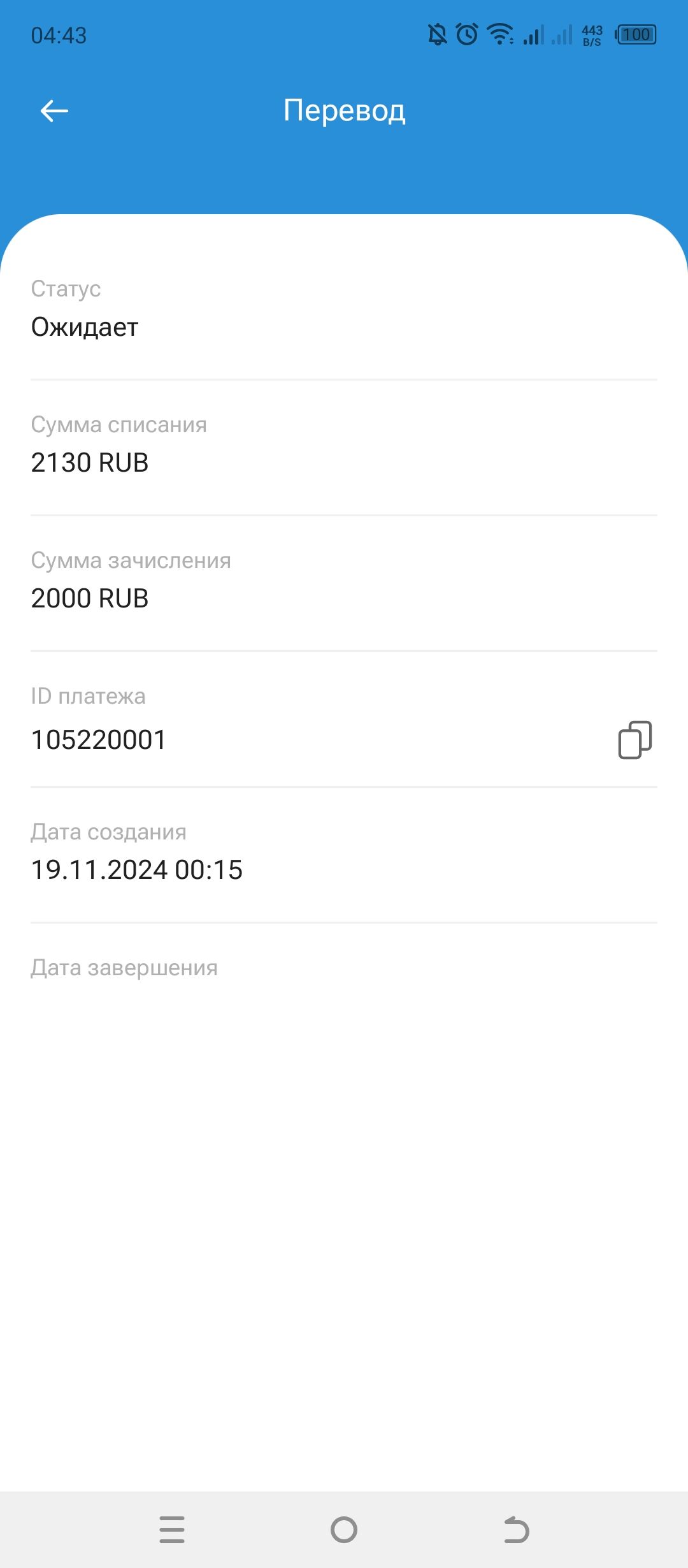Go back from the Перевод screen
This screenshot has width=688, height=1568.
tap(54, 111)
